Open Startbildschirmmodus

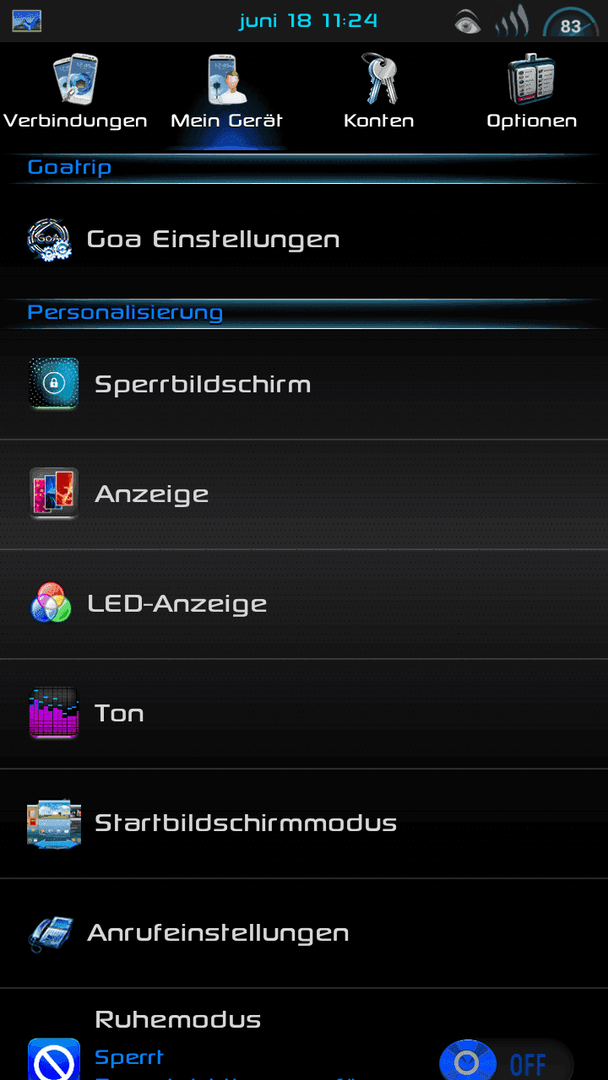click(x=304, y=824)
